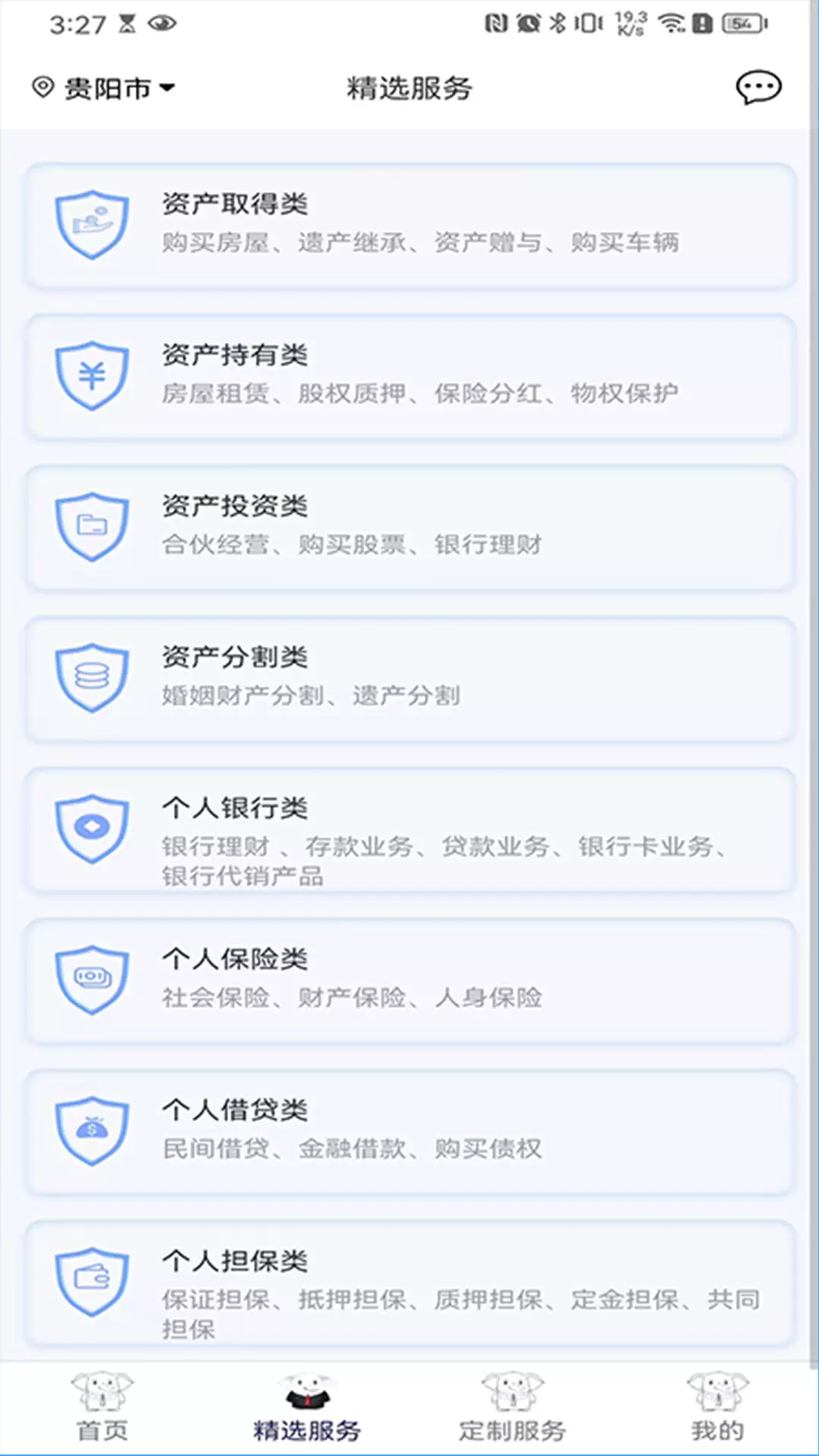This screenshot has width=819, height=1456.
Task: View the 个人担保类 services
Action: pyautogui.click(x=410, y=1283)
